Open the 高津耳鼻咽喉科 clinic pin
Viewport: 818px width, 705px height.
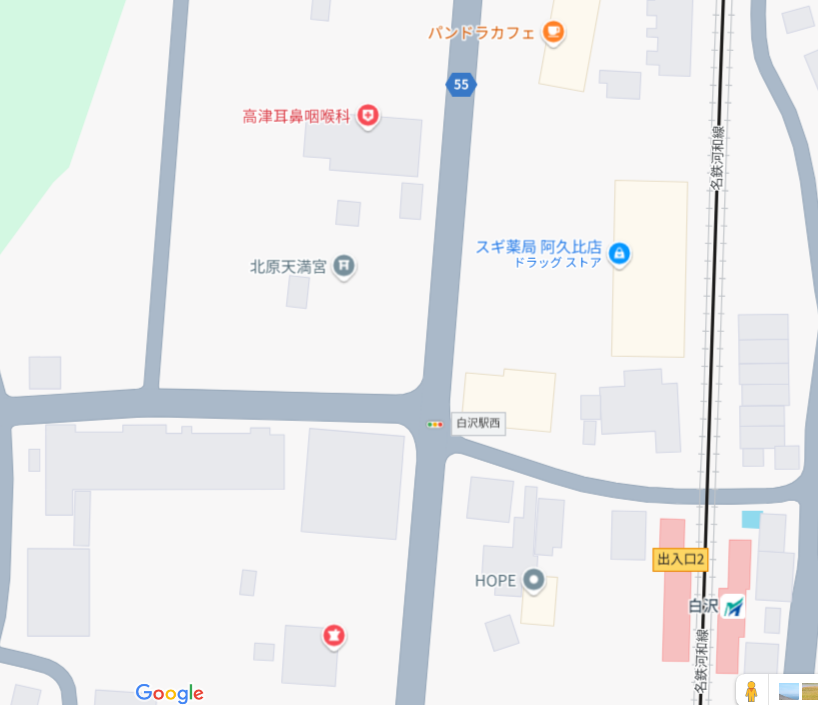(x=369, y=116)
